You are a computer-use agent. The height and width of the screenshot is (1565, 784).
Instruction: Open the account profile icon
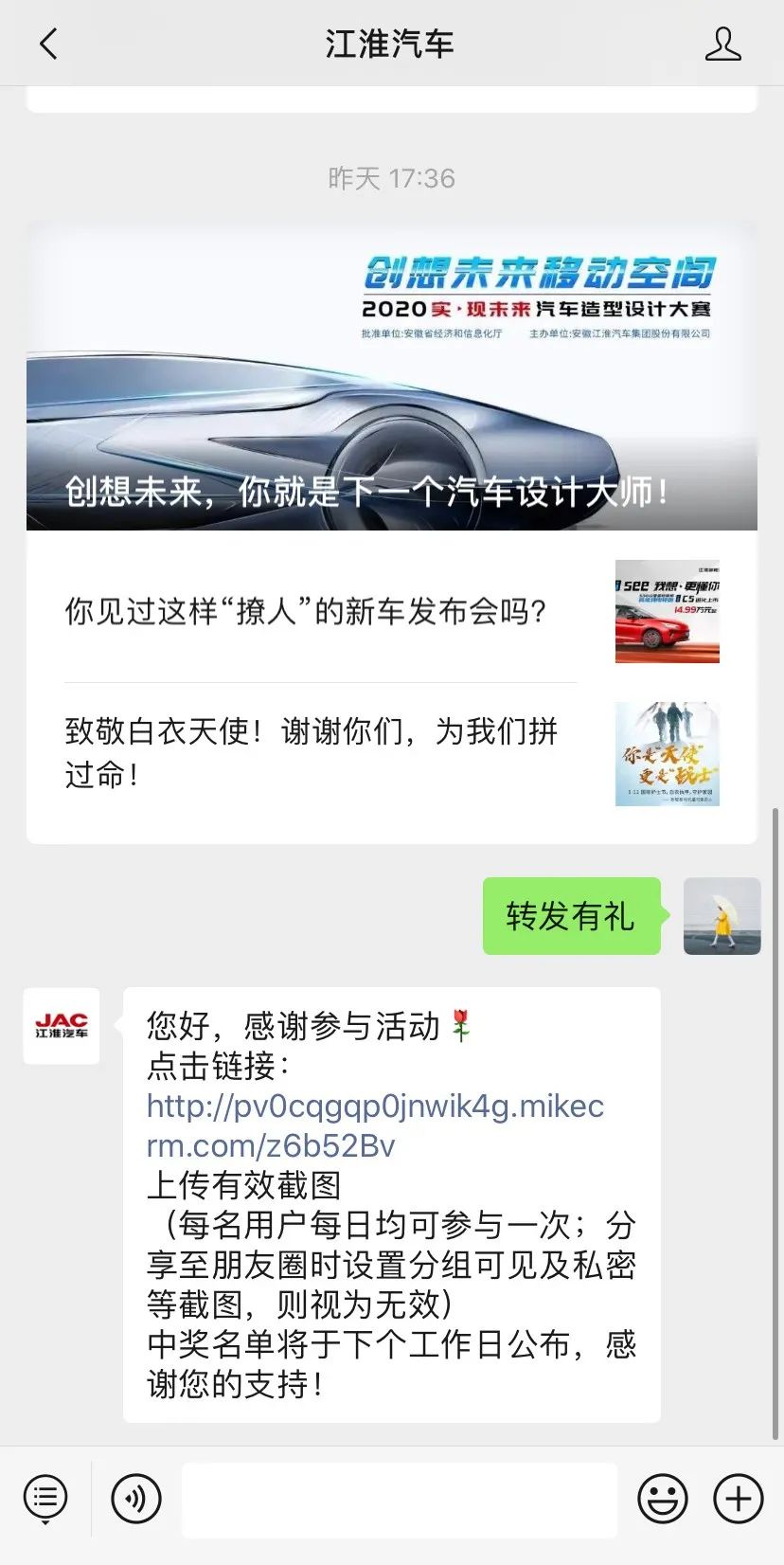[x=722, y=45]
